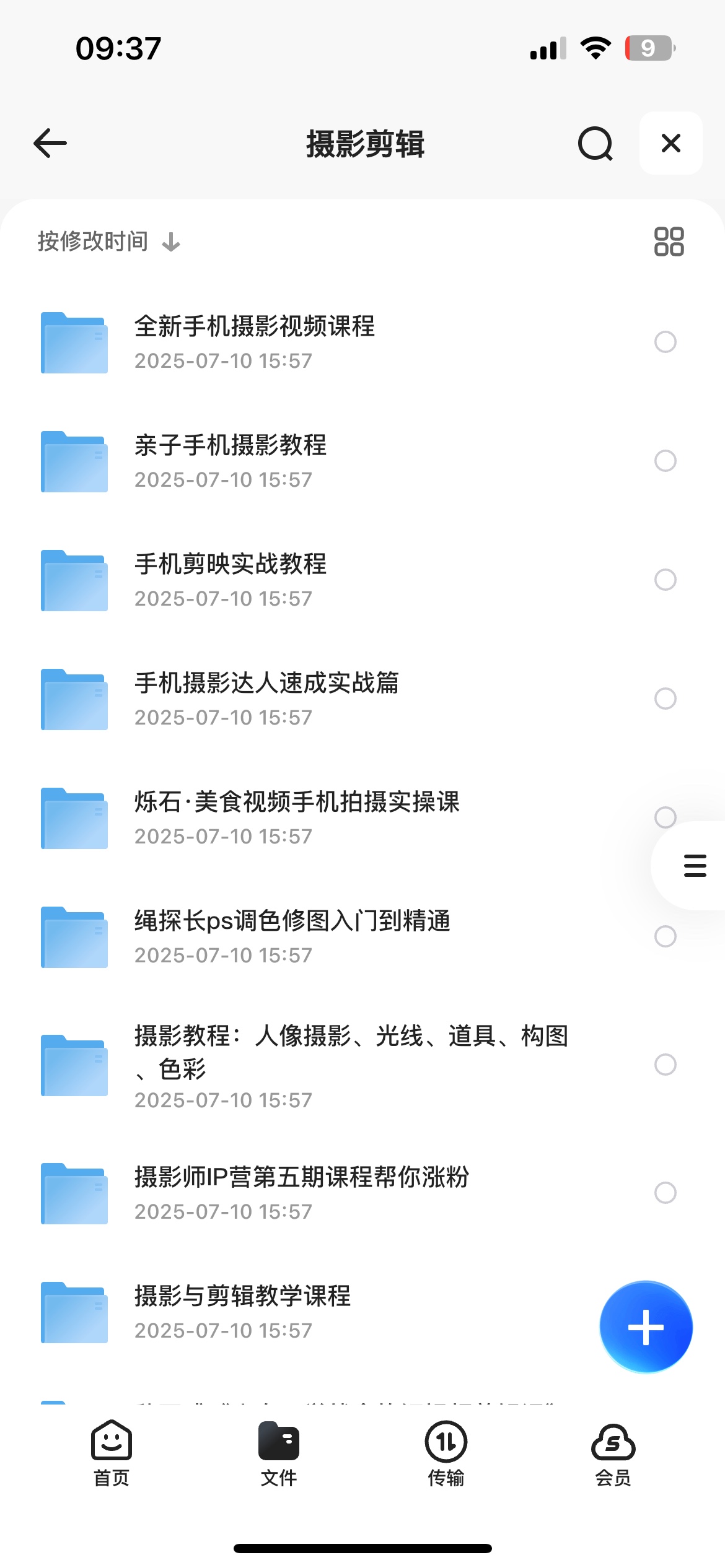Screen dimensions: 725x1568
Task: Switch to the 首页 tab
Action: 112,1453
